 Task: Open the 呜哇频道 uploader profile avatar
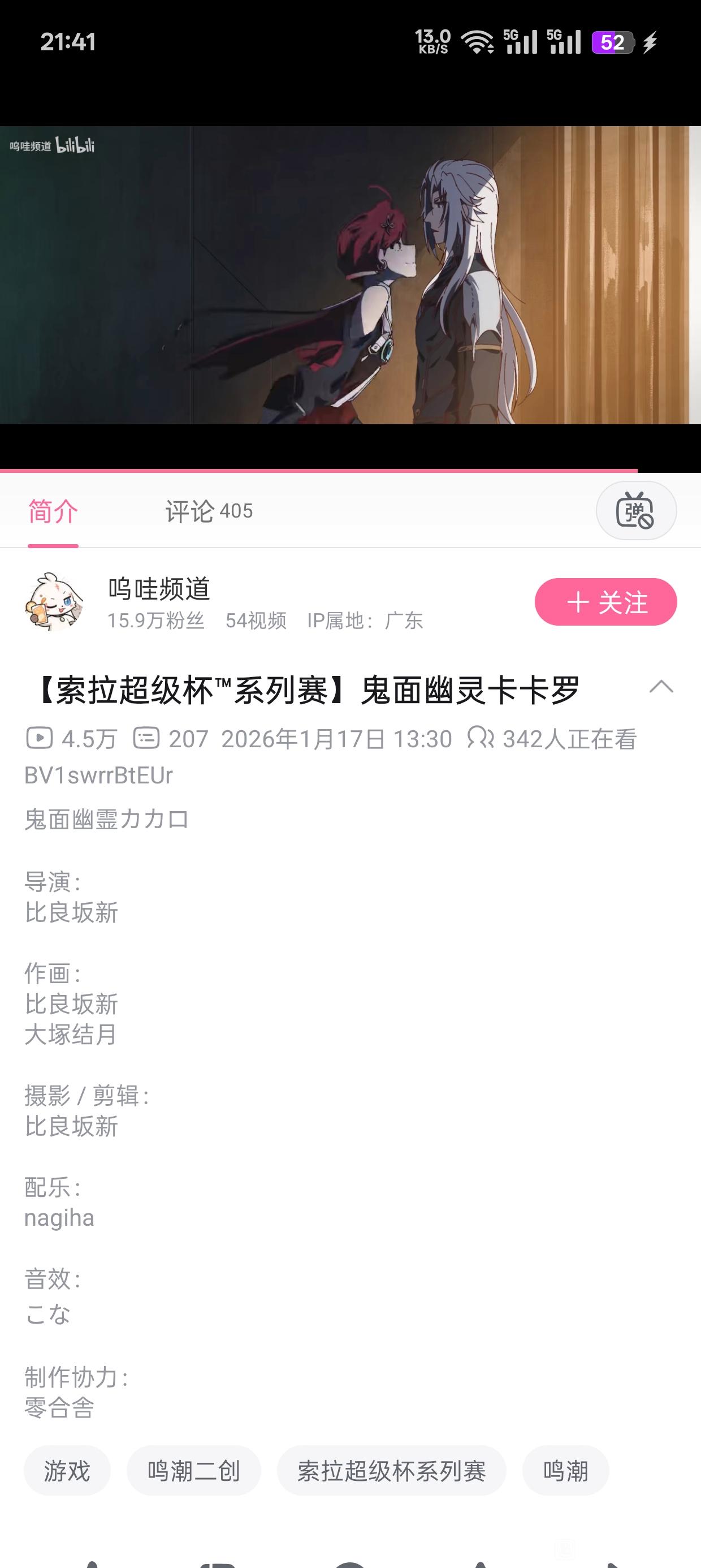(54, 602)
